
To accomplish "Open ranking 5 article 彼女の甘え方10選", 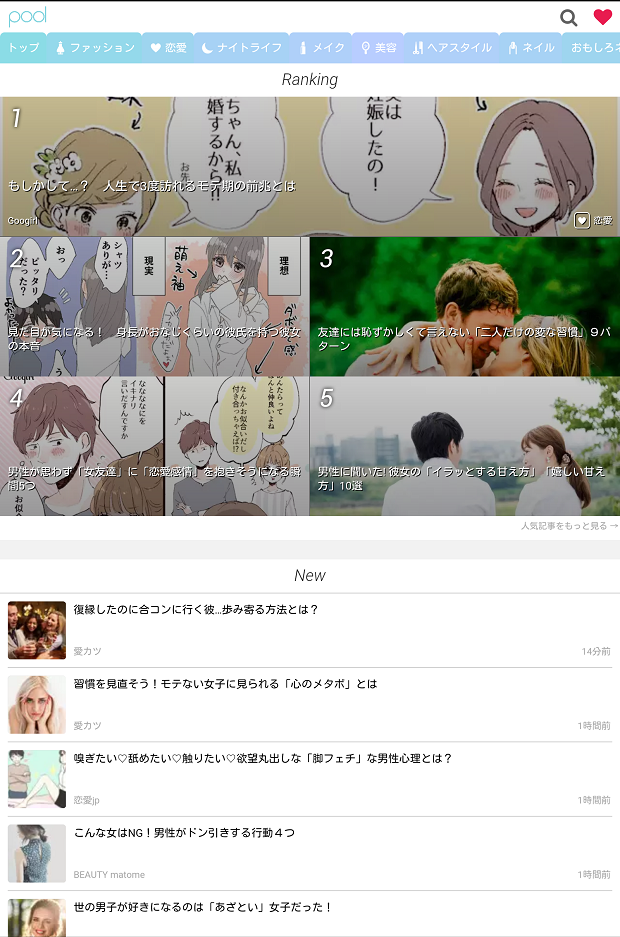I will pos(464,446).
